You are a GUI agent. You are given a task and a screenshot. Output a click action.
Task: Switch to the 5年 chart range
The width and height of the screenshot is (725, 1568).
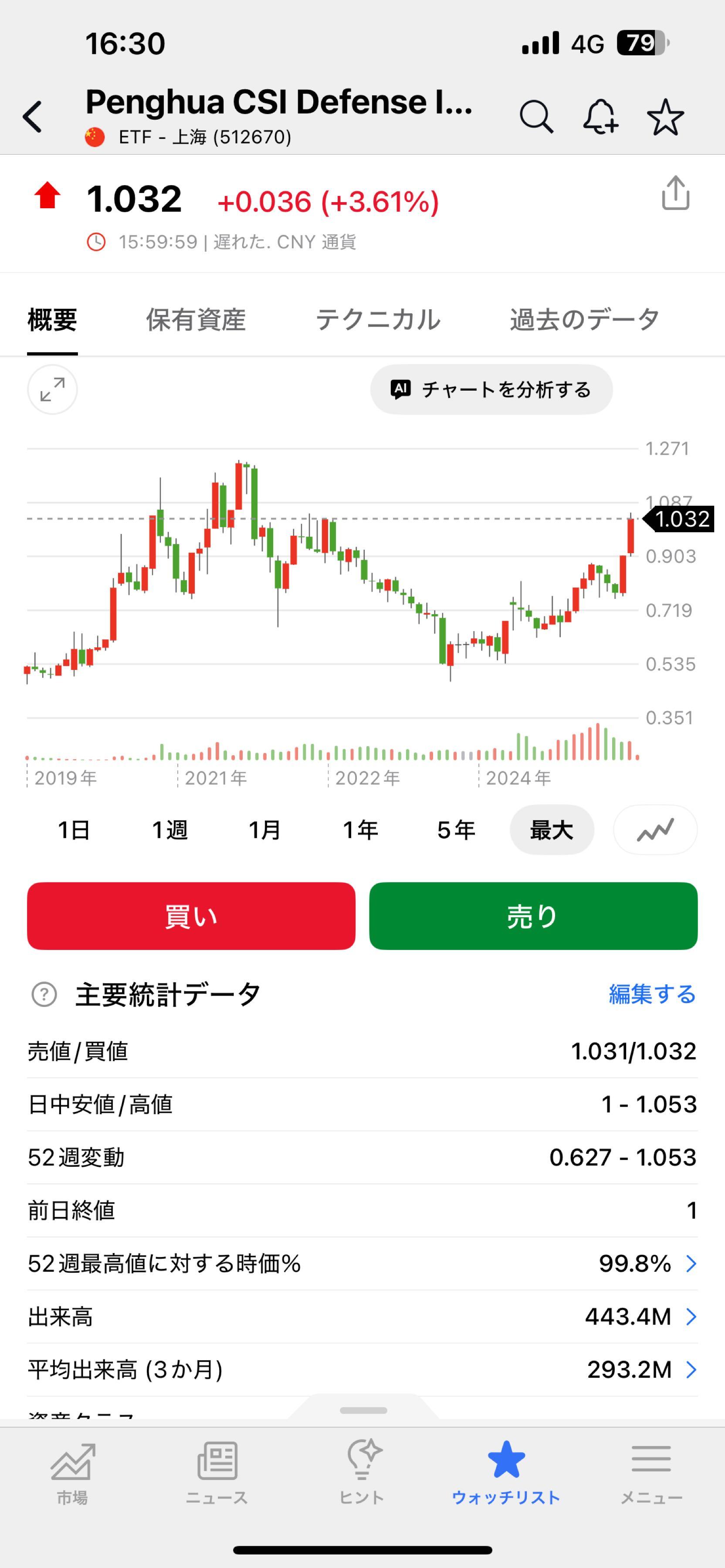[455, 829]
